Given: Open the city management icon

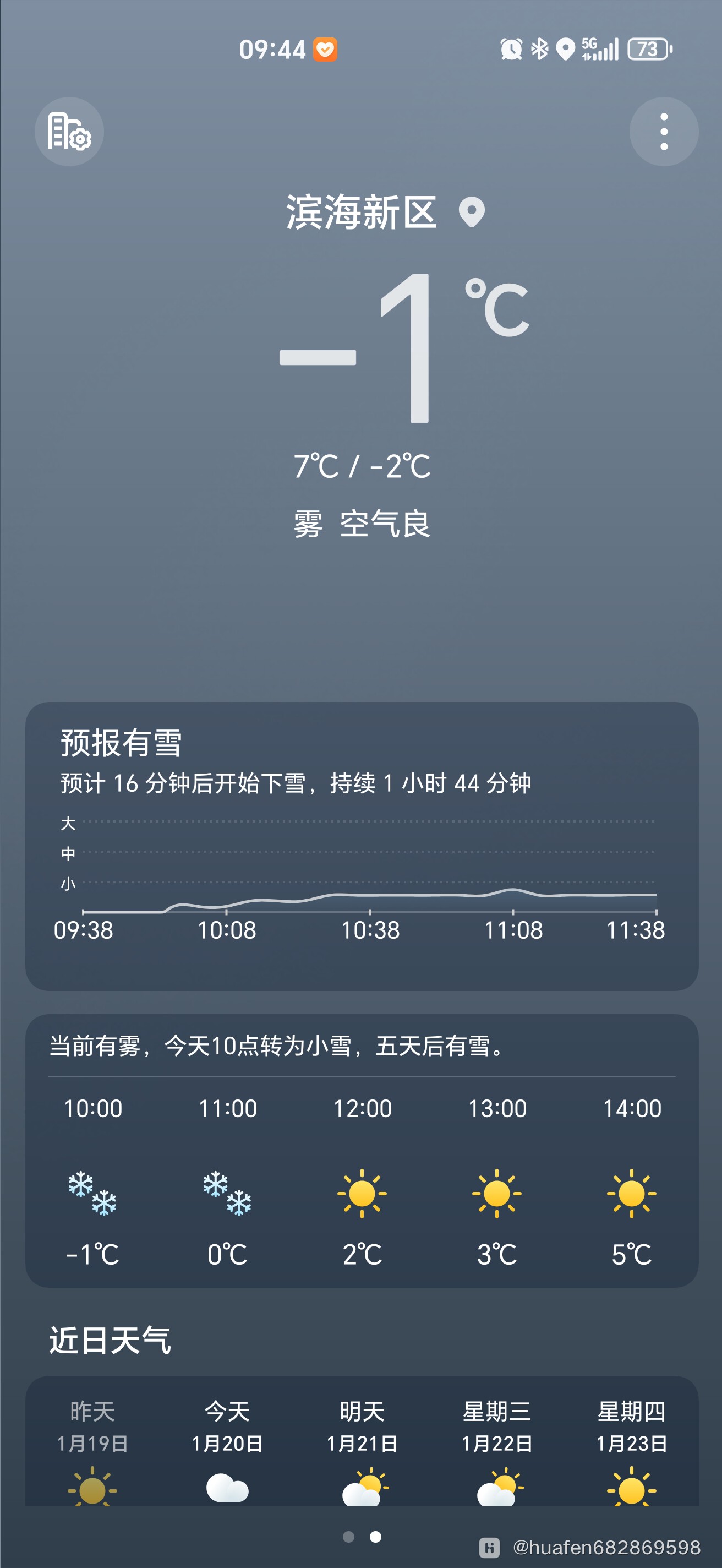Looking at the screenshot, I should click(69, 132).
